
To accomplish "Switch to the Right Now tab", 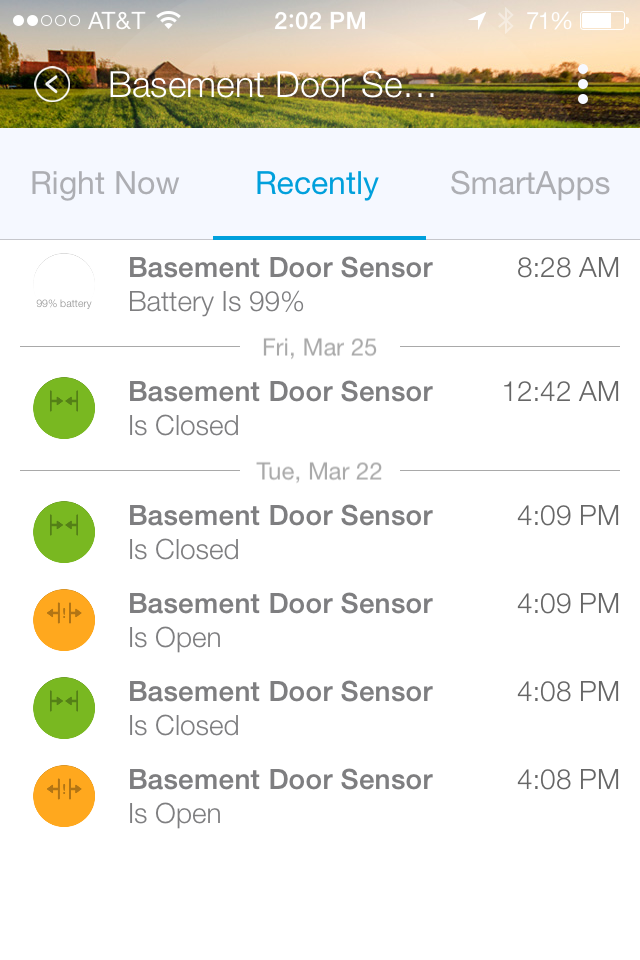I will [105, 184].
